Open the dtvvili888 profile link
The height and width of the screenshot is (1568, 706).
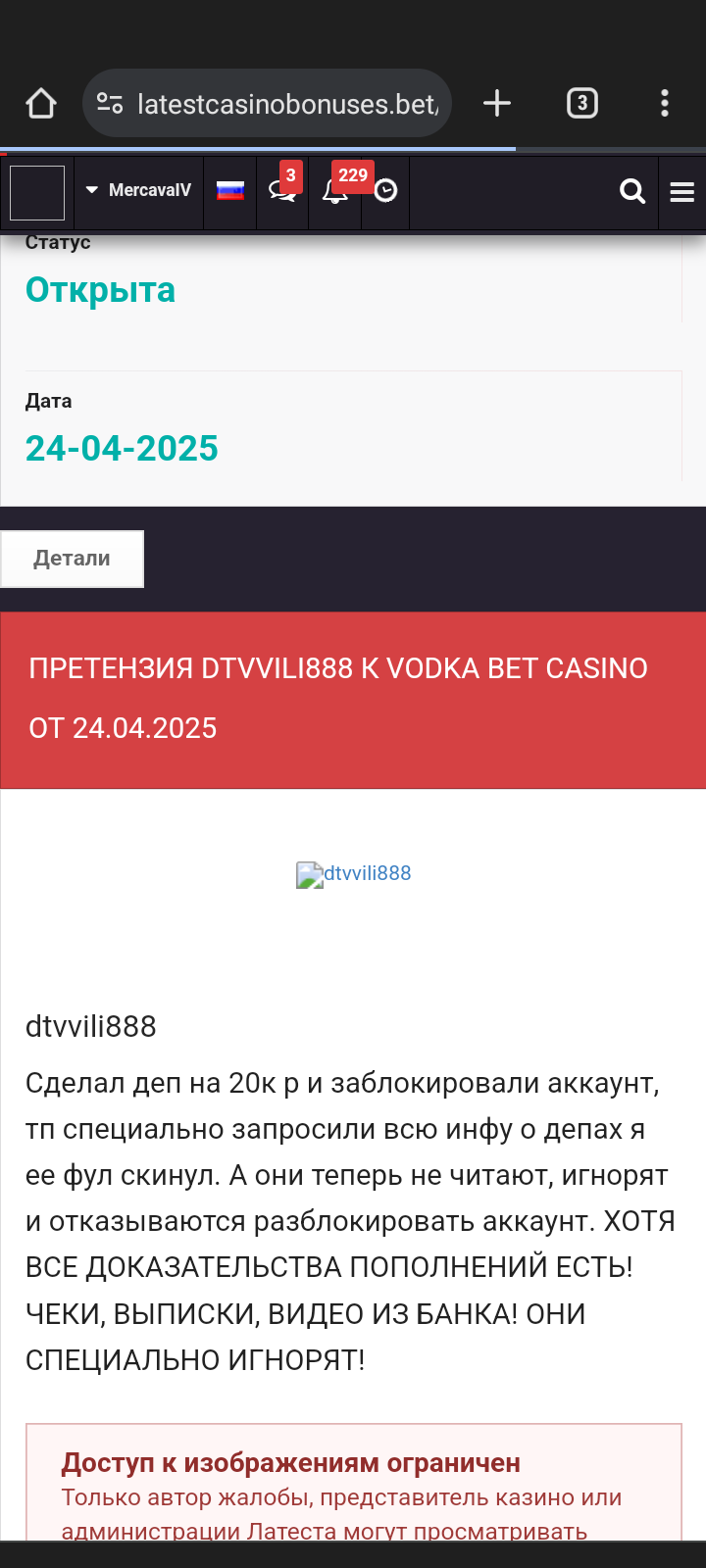click(x=355, y=873)
